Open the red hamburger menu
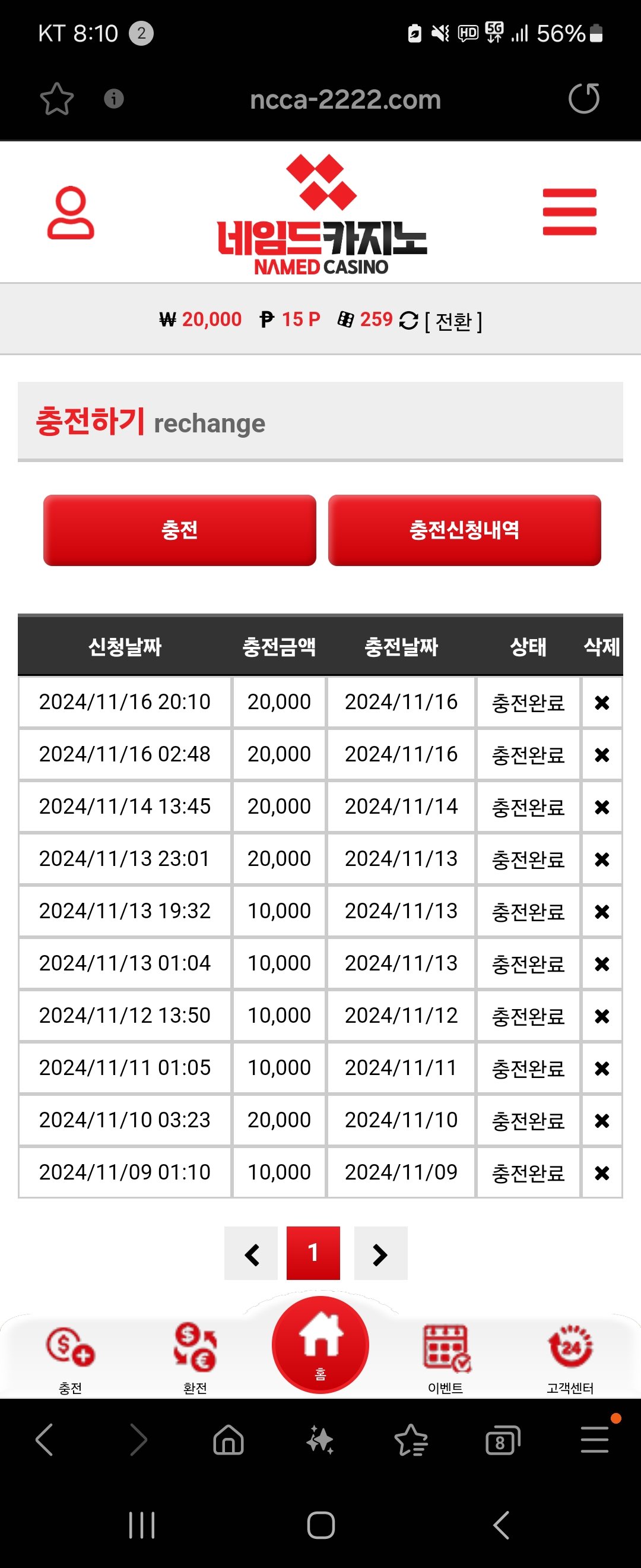This screenshot has height=1568, width=641. [569, 212]
